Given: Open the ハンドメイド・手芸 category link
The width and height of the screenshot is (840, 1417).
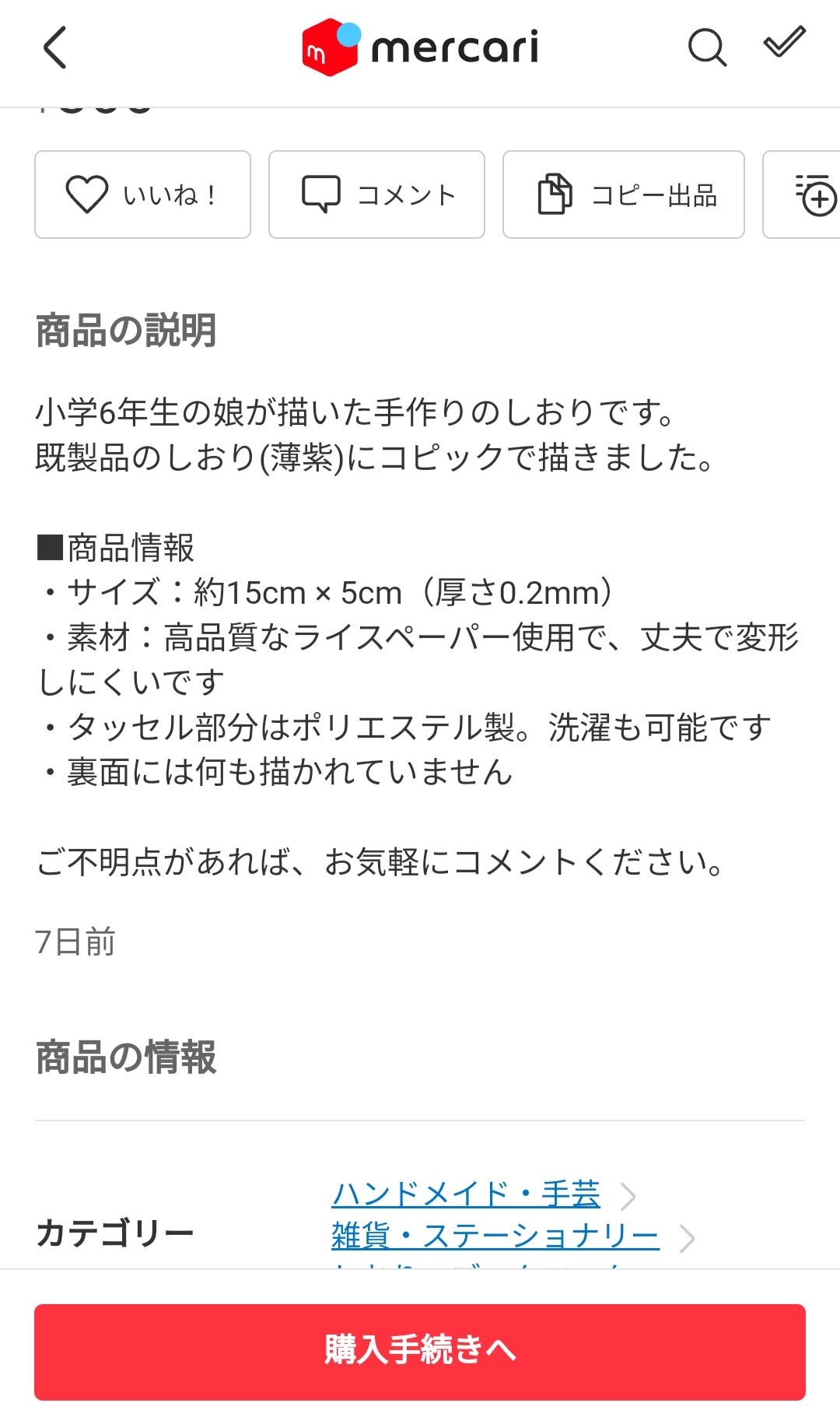Looking at the screenshot, I should point(465,1194).
